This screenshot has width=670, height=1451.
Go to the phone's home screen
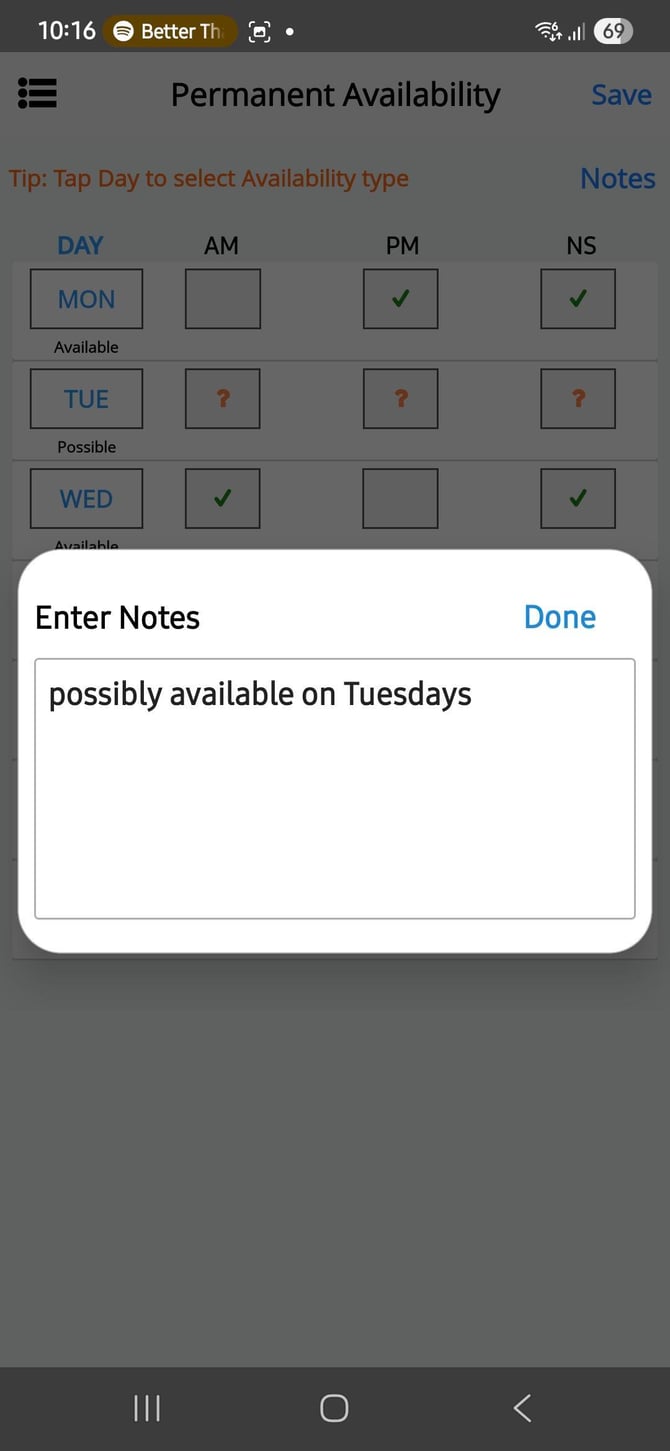tap(334, 1408)
